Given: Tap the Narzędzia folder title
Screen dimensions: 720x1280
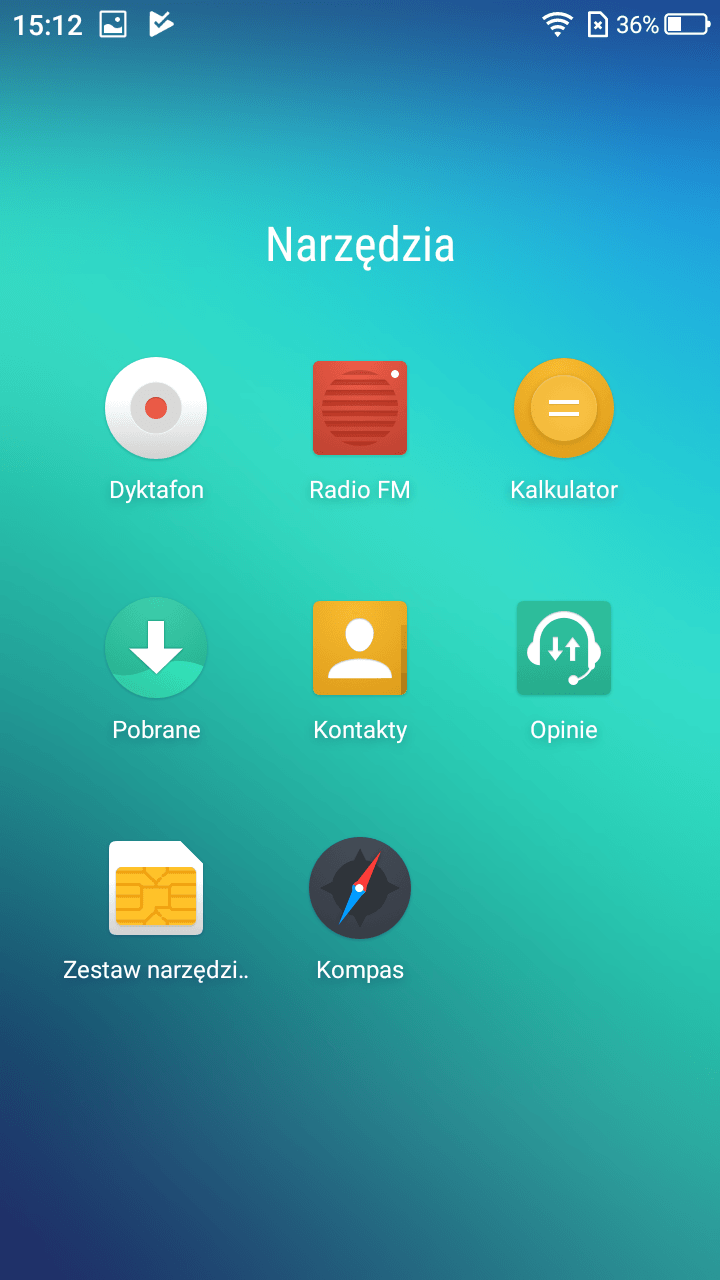Looking at the screenshot, I should tap(360, 246).
